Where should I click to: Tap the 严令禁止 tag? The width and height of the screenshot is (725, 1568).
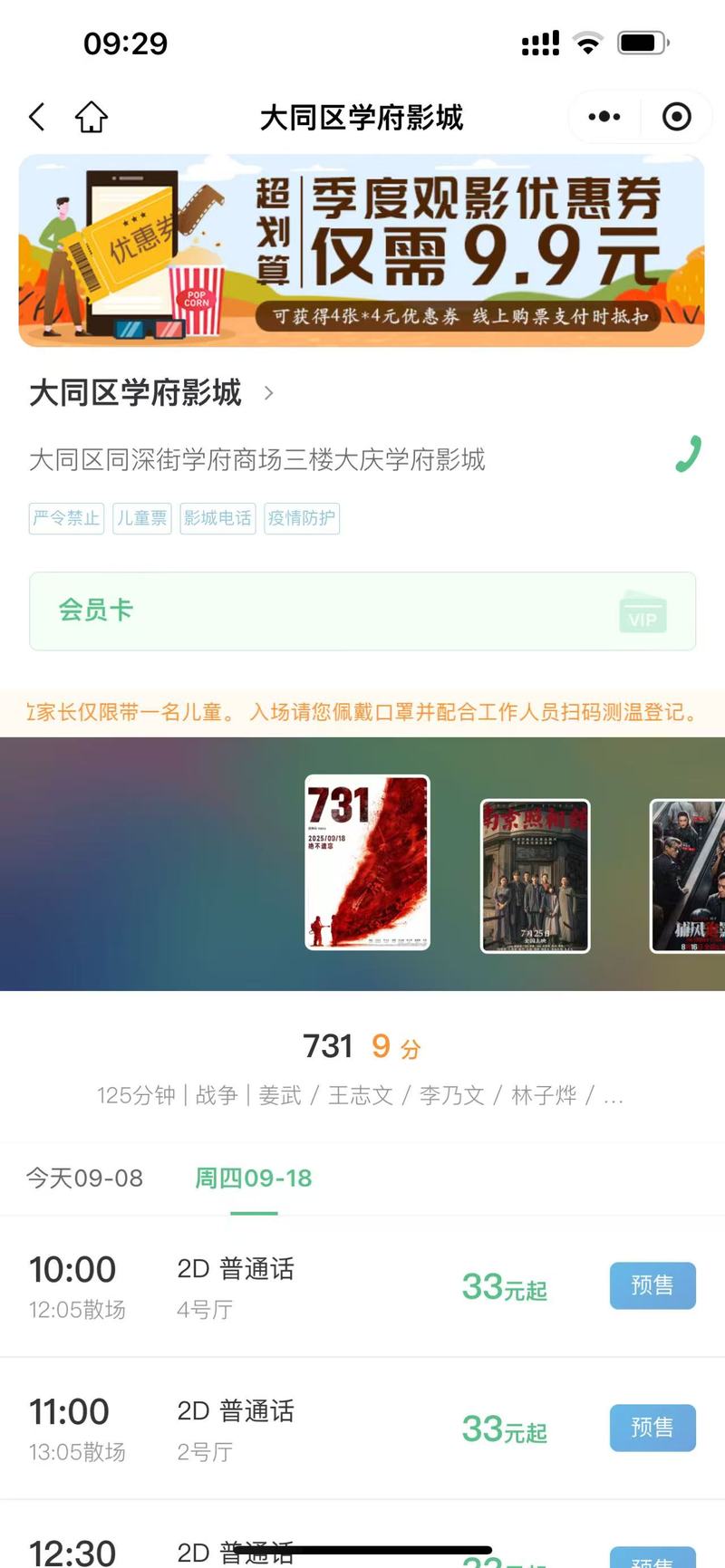point(66,518)
